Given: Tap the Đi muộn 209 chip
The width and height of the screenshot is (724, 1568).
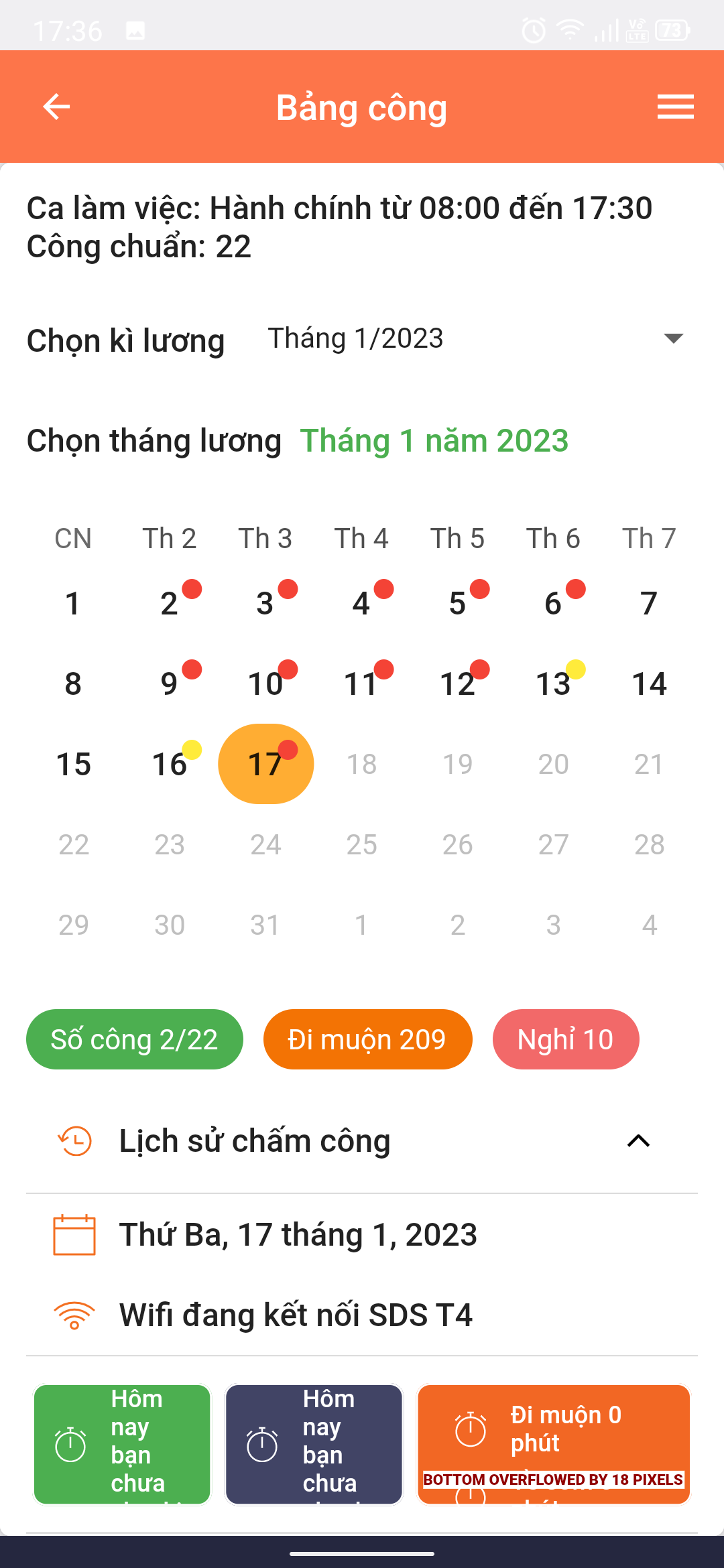Looking at the screenshot, I should pos(367,1039).
